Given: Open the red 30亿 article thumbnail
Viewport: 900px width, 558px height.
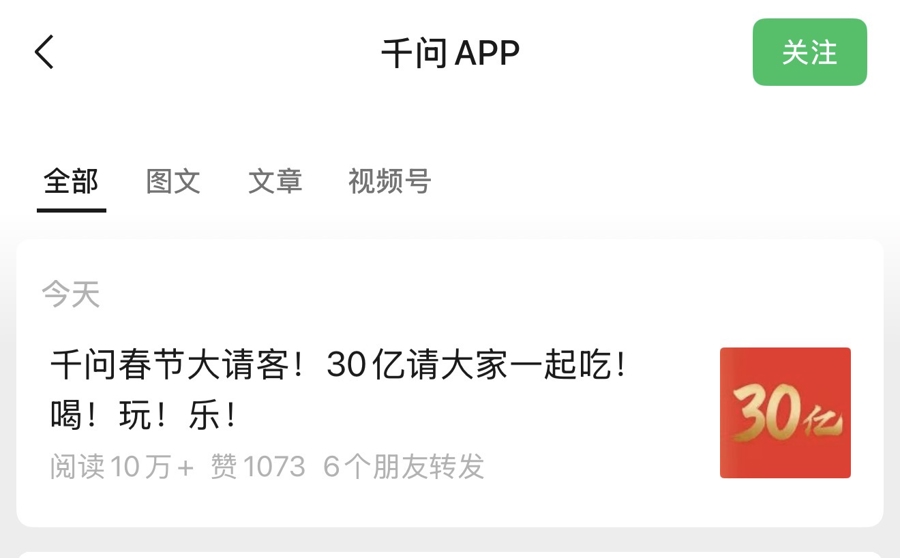Looking at the screenshot, I should pos(785,412).
